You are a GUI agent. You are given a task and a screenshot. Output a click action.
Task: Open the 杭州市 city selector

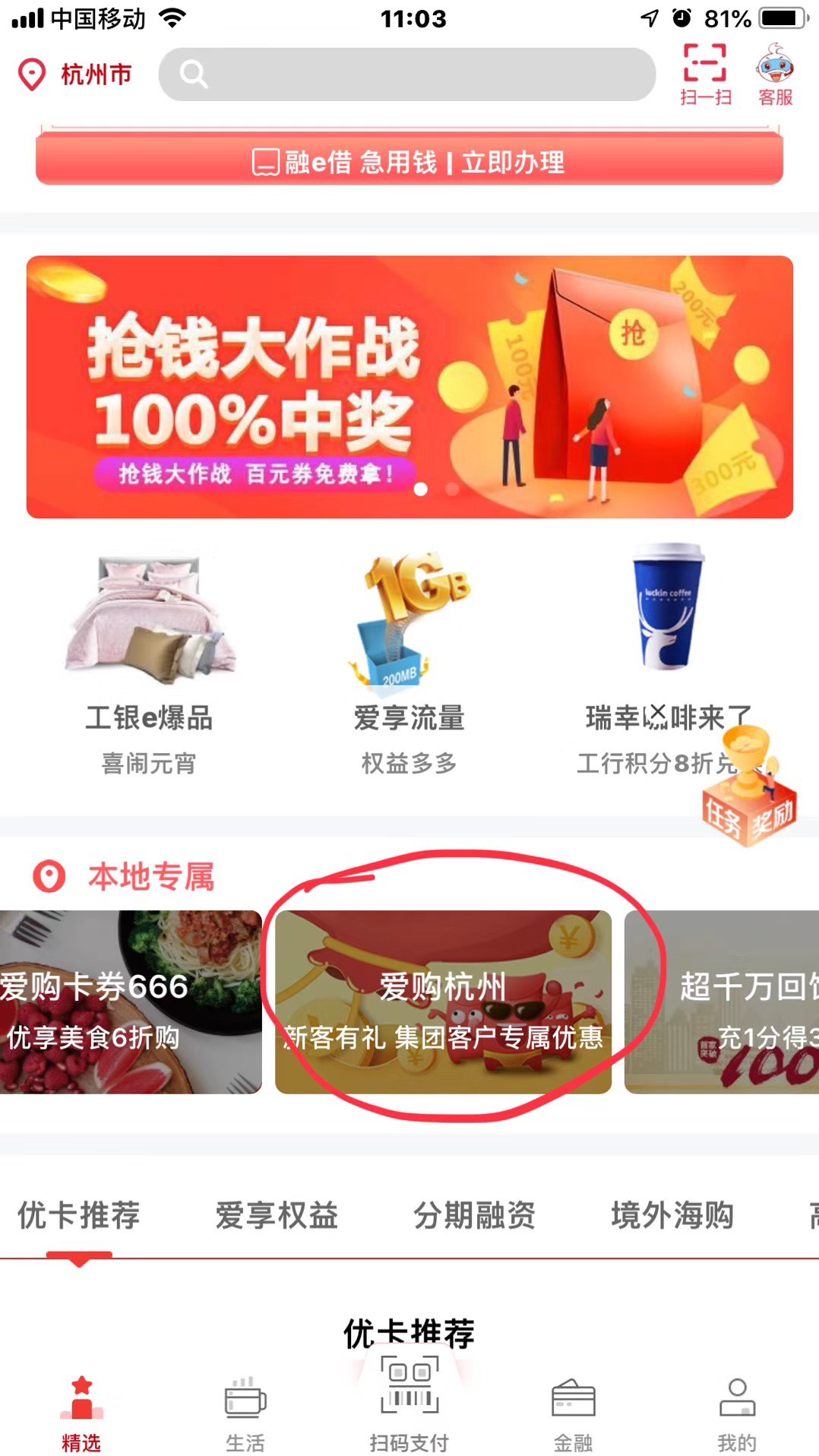pos(76,74)
